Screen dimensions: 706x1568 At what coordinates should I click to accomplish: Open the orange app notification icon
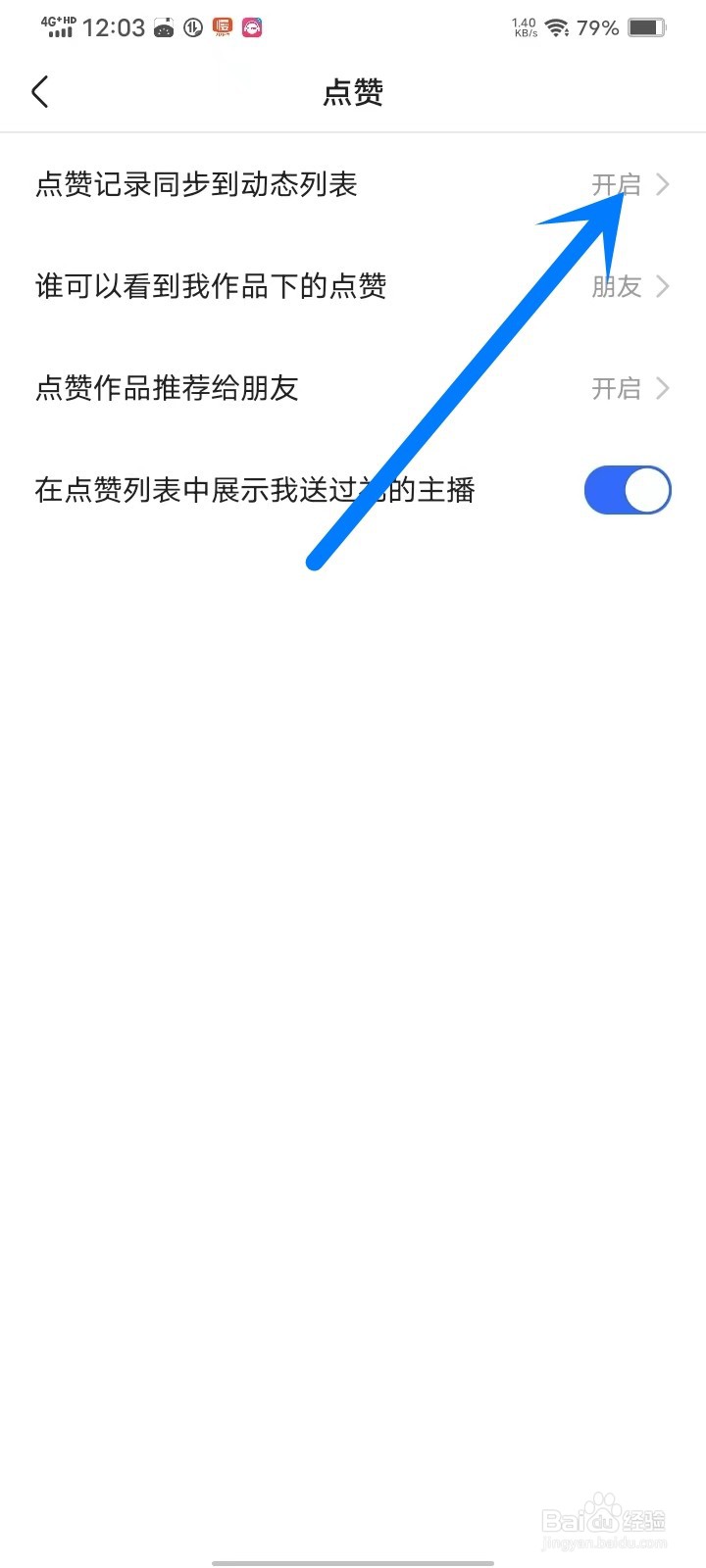point(222,27)
